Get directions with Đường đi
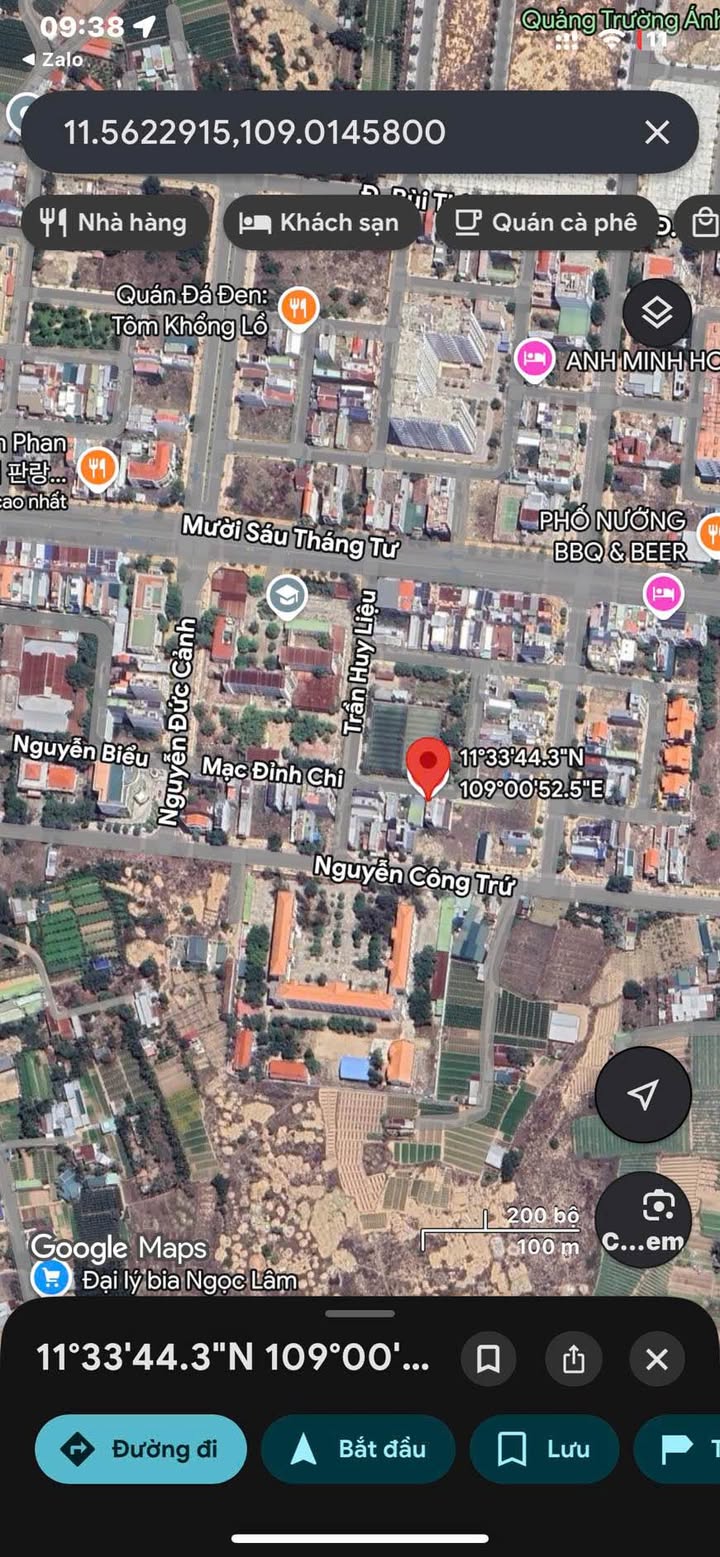This screenshot has width=720, height=1557. (x=141, y=1448)
